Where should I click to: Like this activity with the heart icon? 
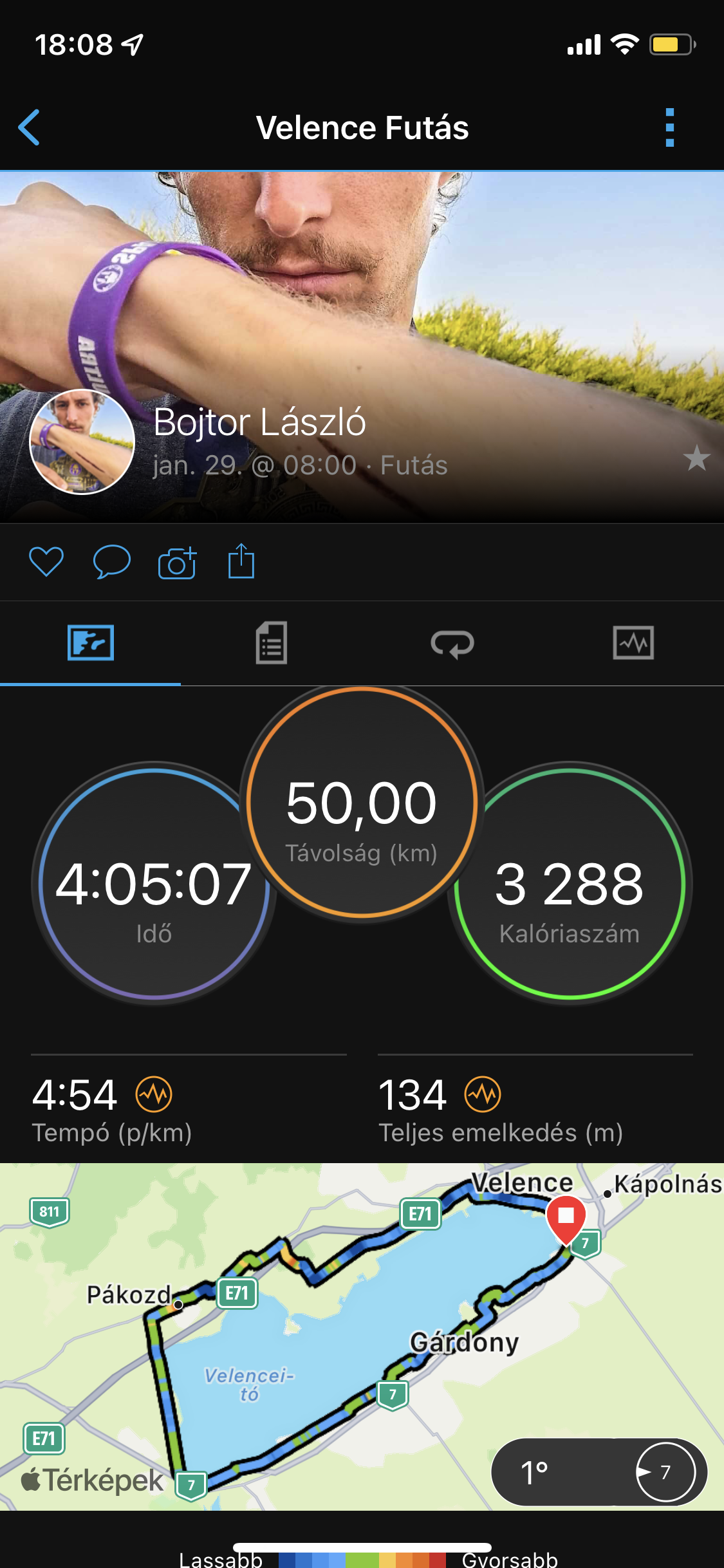pos(46,561)
